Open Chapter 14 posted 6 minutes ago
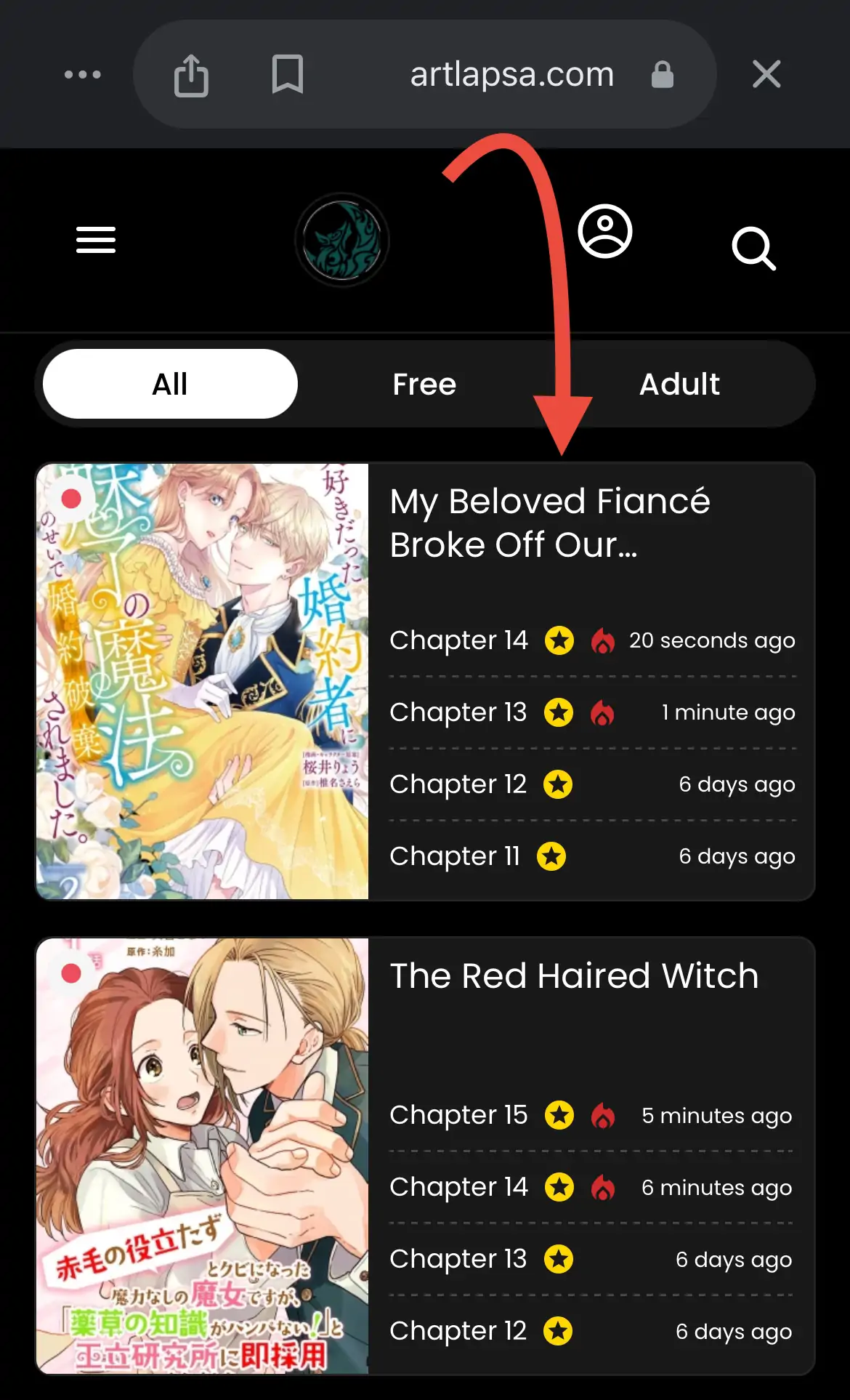The image size is (850, 1400). point(591,1187)
